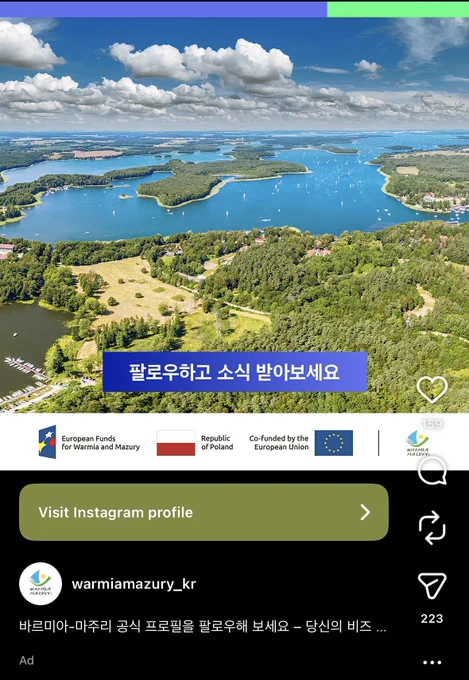The width and height of the screenshot is (469, 680).
Task: Like this reel with the heart icon
Action: [432, 389]
